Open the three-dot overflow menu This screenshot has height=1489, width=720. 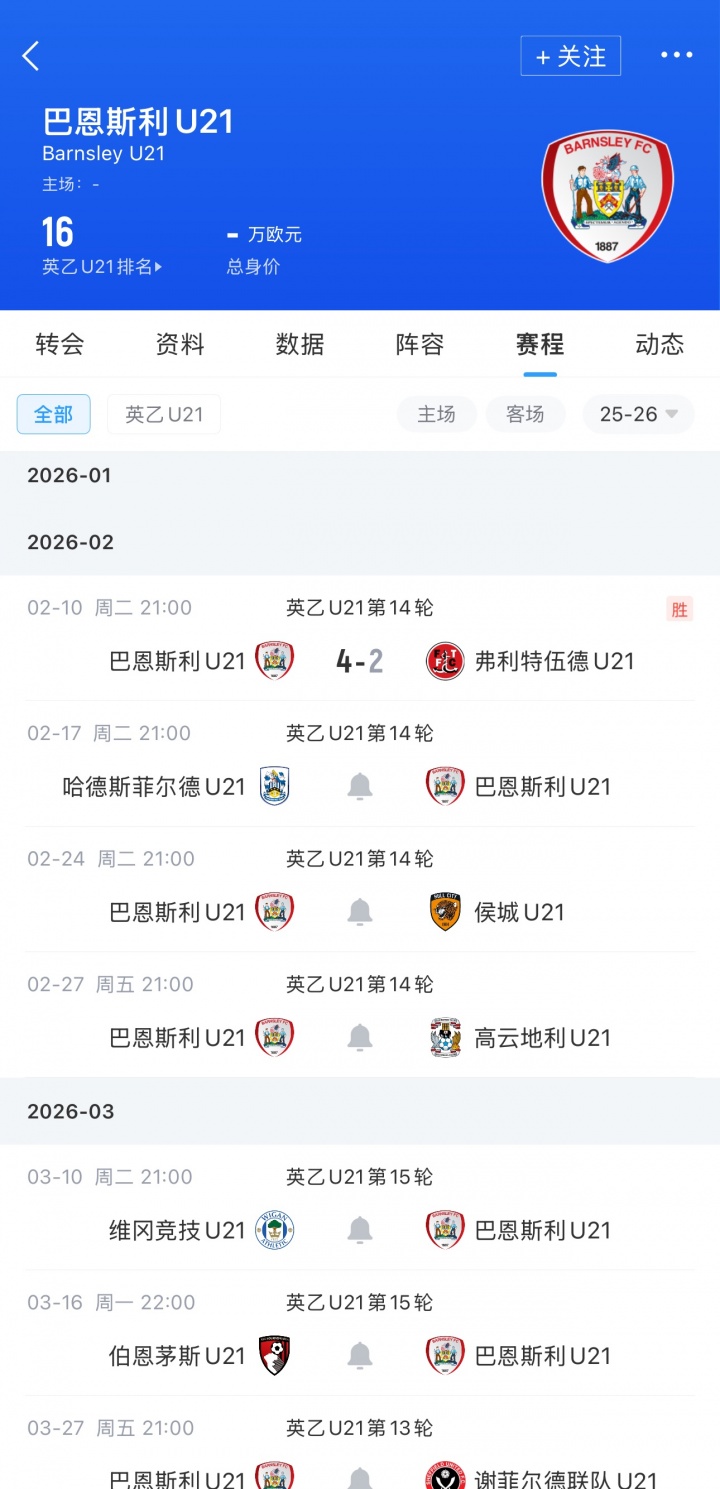[x=676, y=56]
